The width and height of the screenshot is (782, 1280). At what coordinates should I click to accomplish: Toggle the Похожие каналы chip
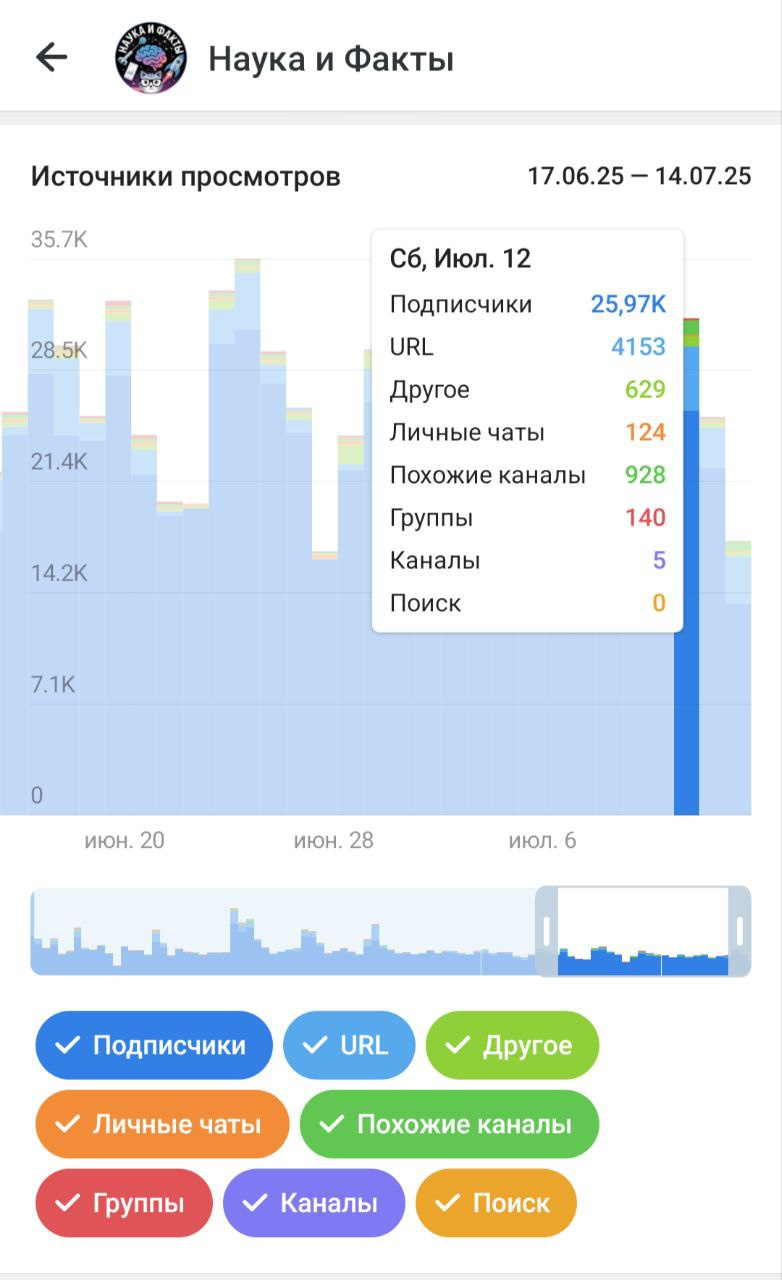pos(449,1124)
